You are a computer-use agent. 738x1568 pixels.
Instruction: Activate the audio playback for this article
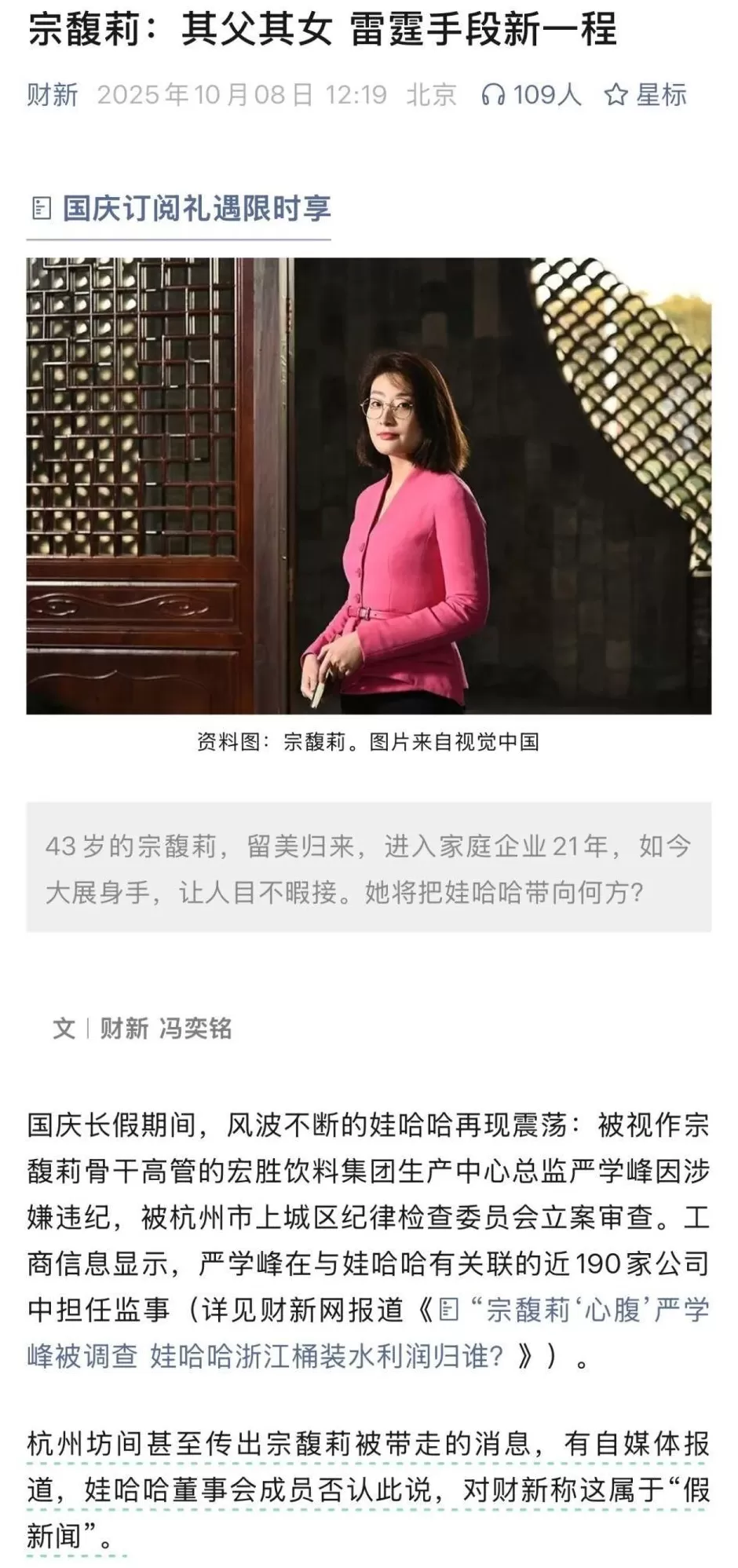[495, 93]
